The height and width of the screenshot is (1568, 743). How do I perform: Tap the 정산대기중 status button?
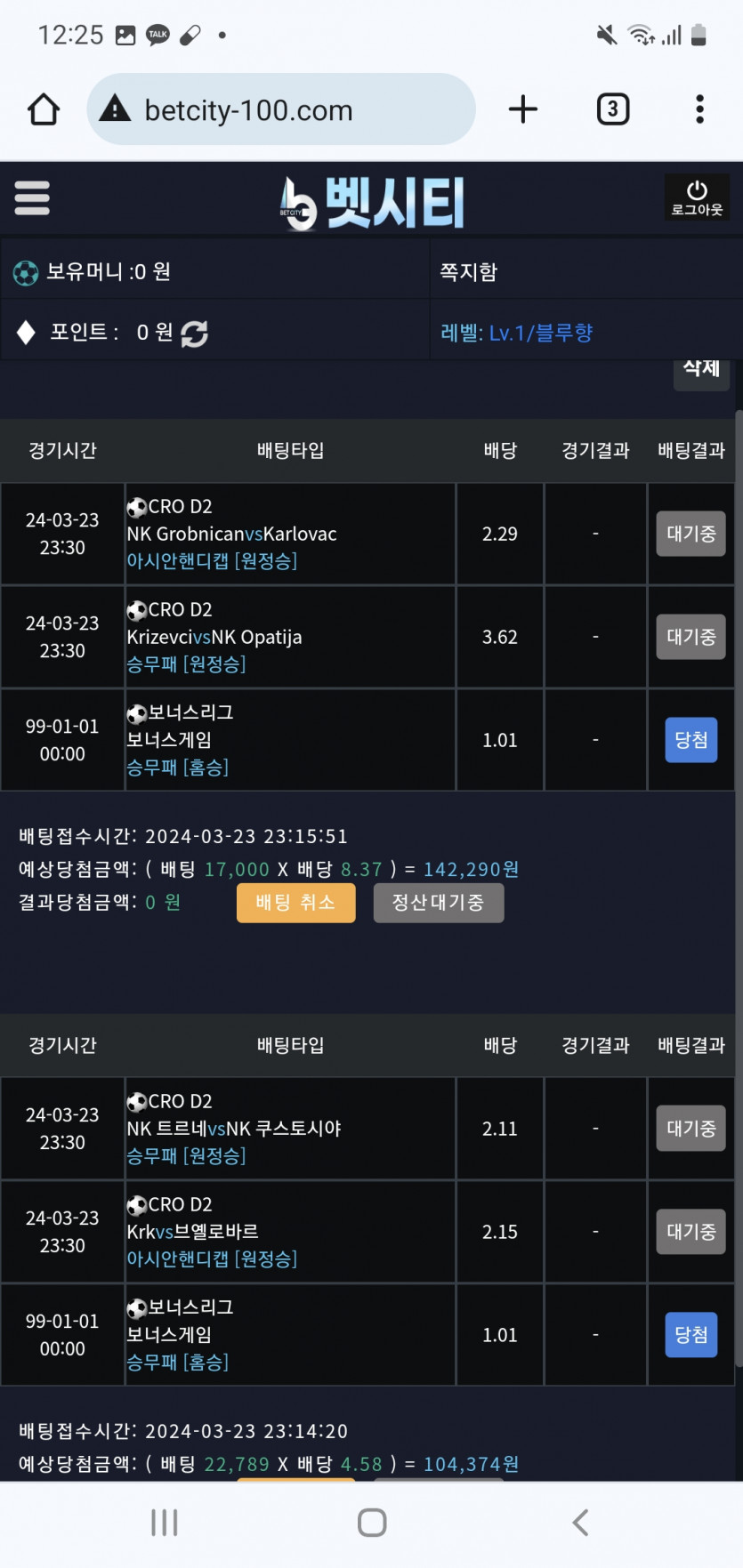439,903
